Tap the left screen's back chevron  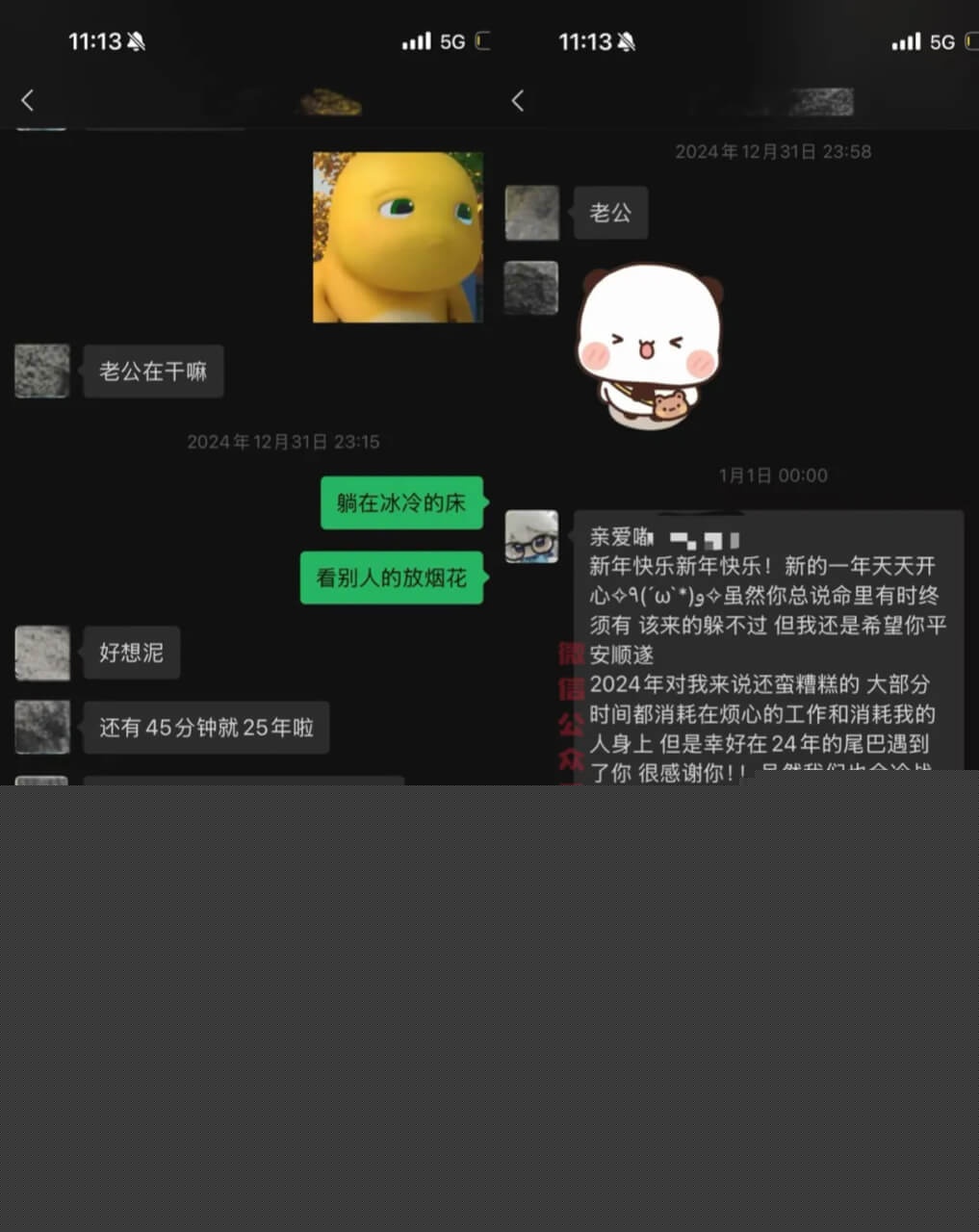[28, 100]
